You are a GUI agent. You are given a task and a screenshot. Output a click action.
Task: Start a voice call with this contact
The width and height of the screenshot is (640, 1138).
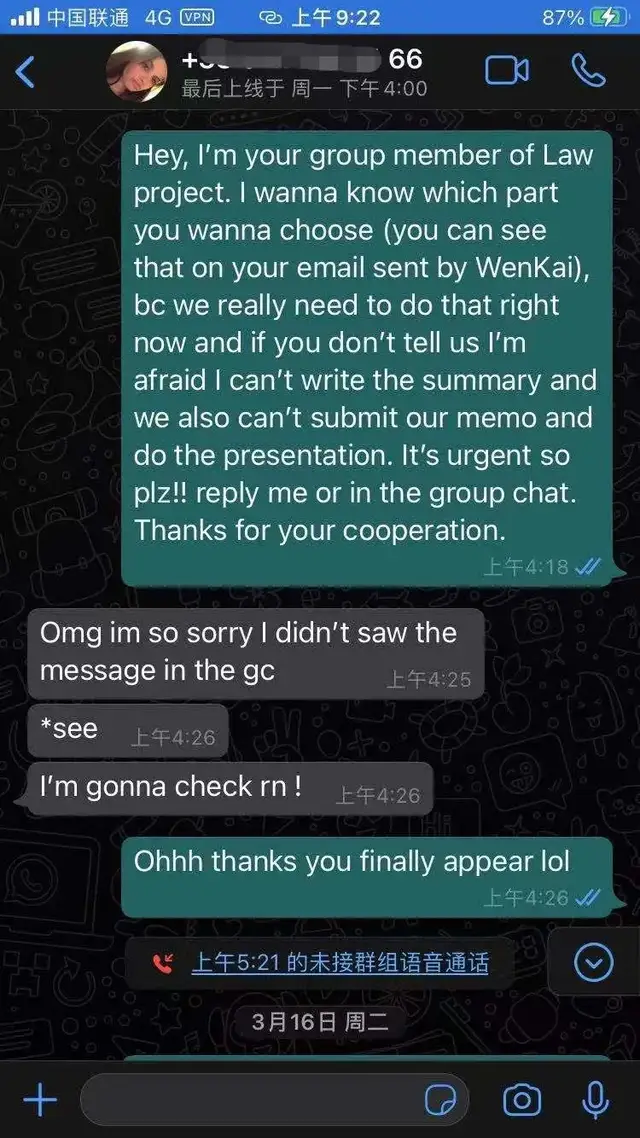click(588, 70)
